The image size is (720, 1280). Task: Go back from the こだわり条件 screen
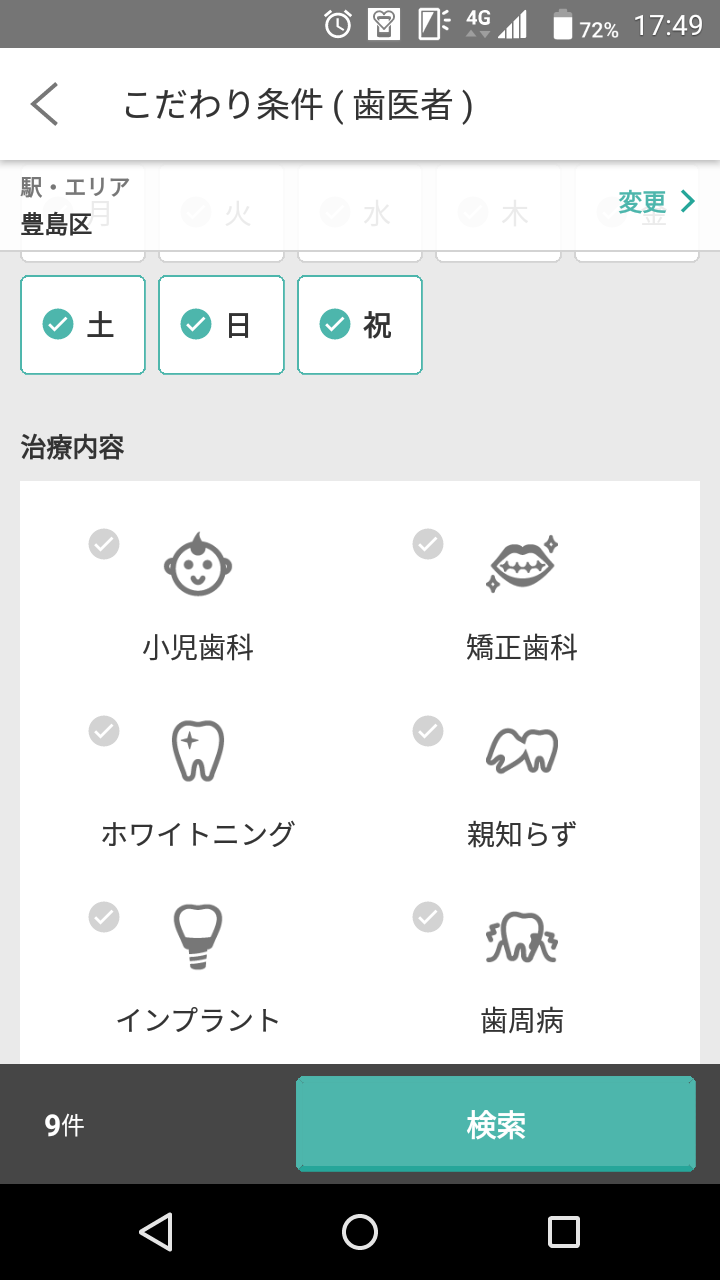point(45,105)
